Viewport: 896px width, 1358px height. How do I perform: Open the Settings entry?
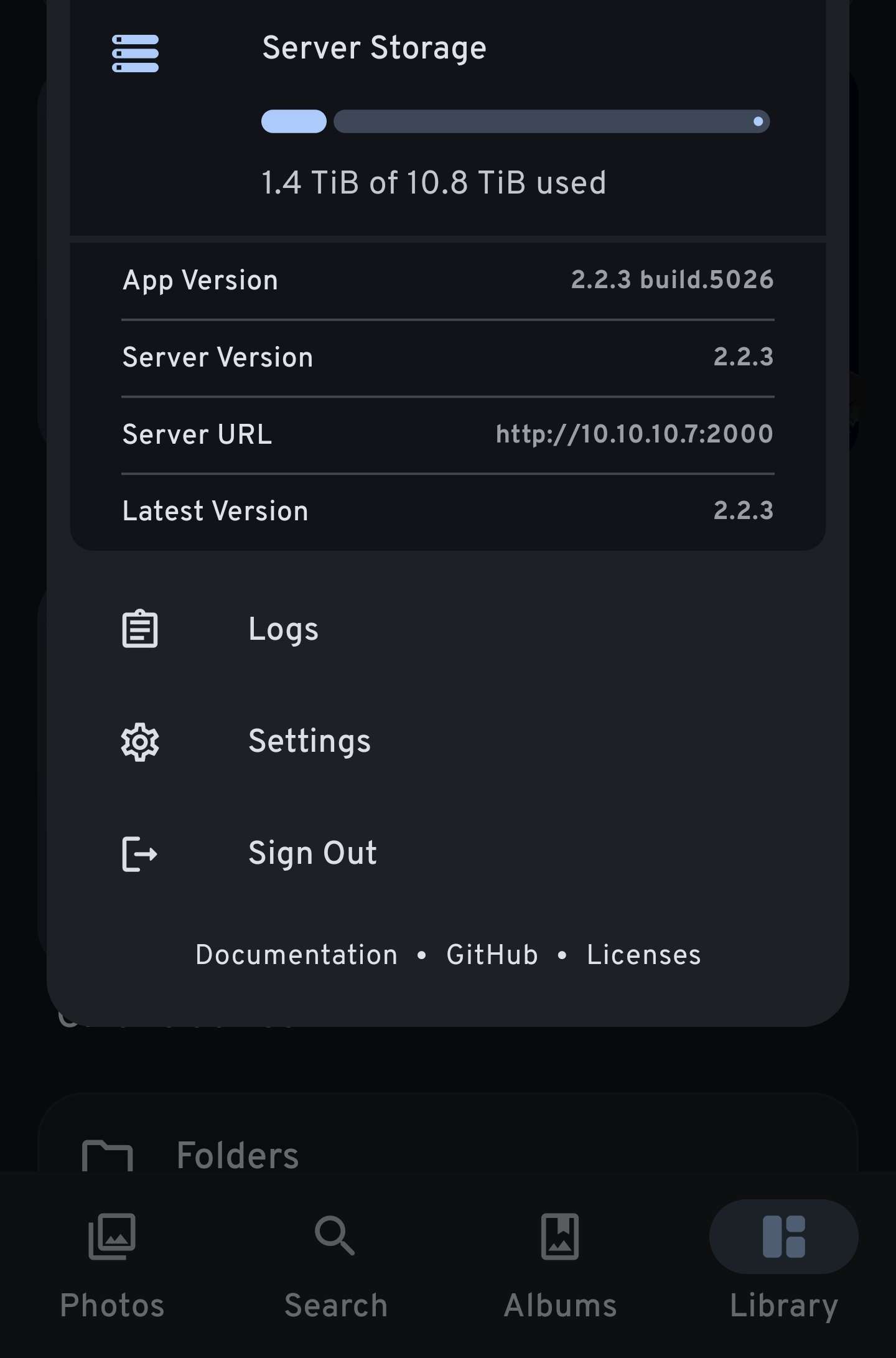tap(309, 741)
